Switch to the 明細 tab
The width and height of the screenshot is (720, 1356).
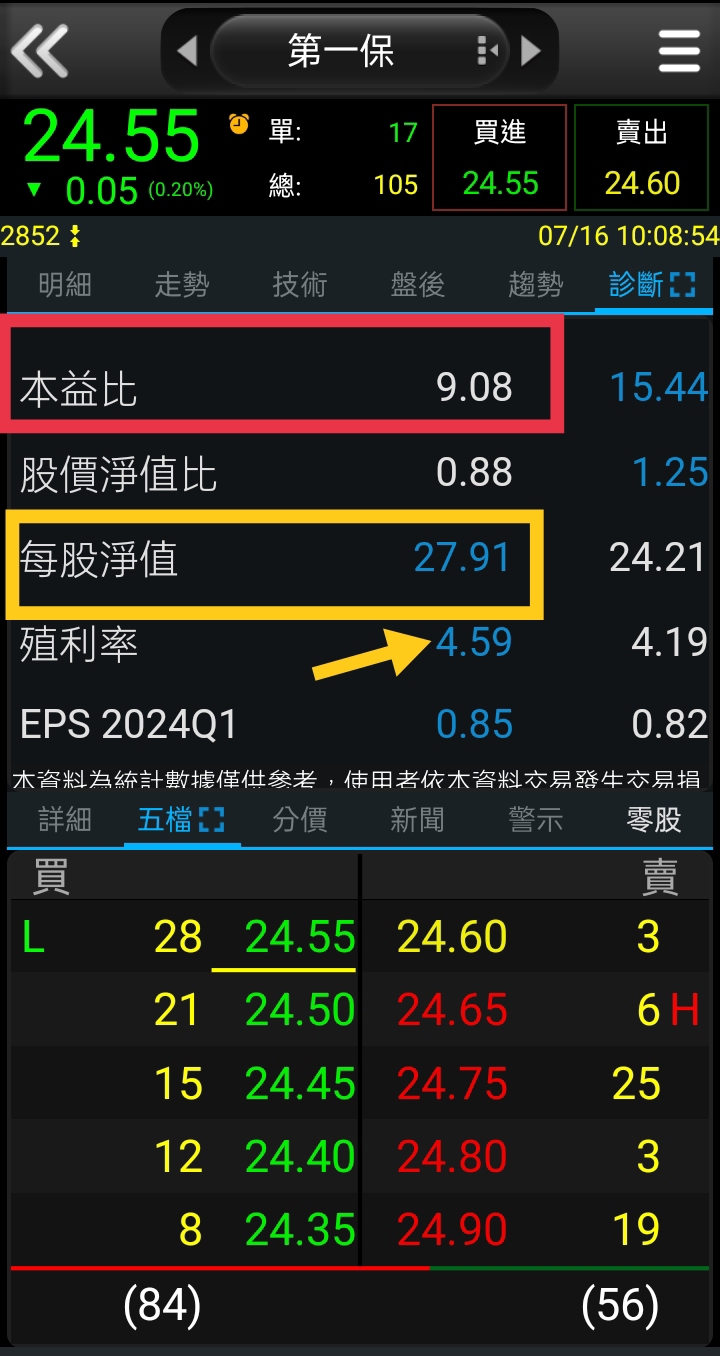coord(65,285)
